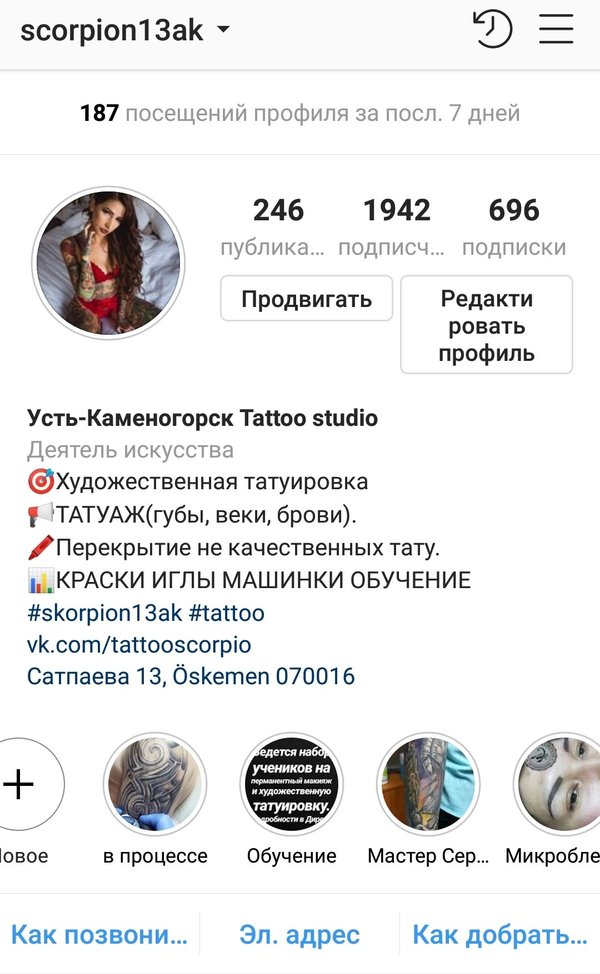Open the 'в процессе' highlight
The height and width of the screenshot is (974, 600).
point(155,784)
